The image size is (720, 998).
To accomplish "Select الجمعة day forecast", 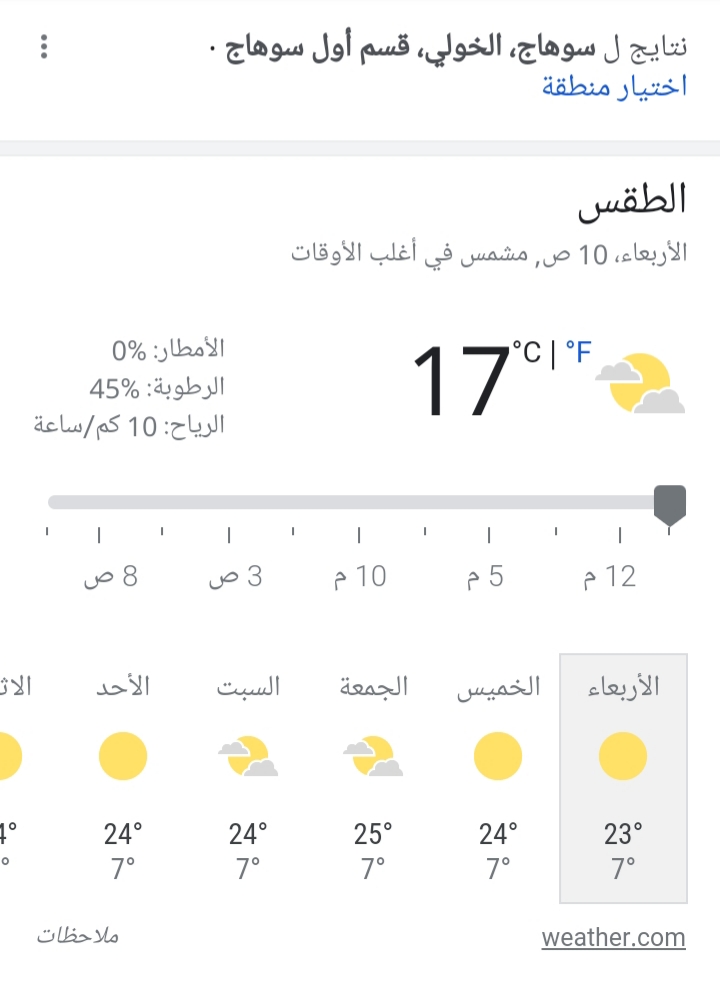I will [373, 778].
